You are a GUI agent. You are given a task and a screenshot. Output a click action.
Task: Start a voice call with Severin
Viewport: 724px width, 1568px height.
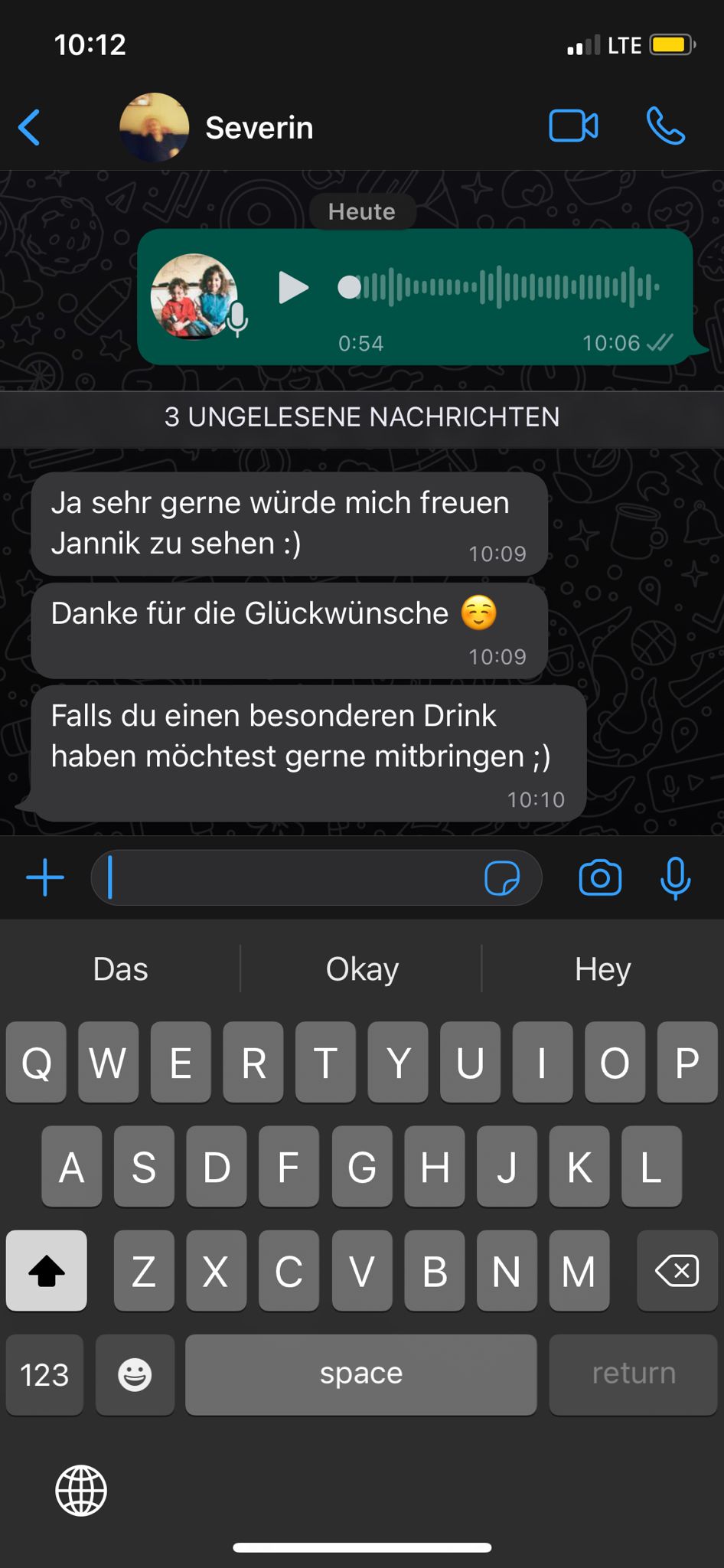click(666, 126)
